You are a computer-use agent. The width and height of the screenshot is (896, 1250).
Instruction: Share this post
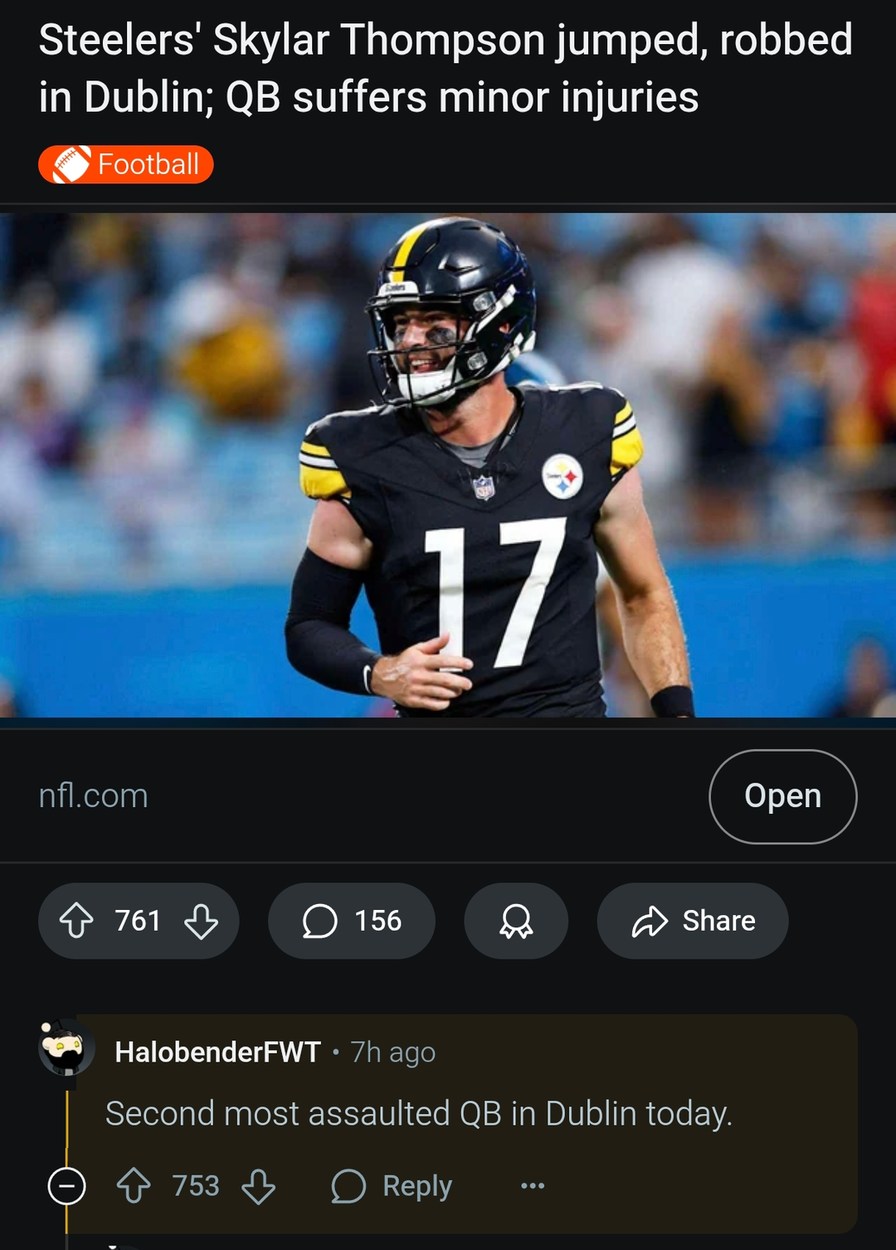(x=692, y=920)
